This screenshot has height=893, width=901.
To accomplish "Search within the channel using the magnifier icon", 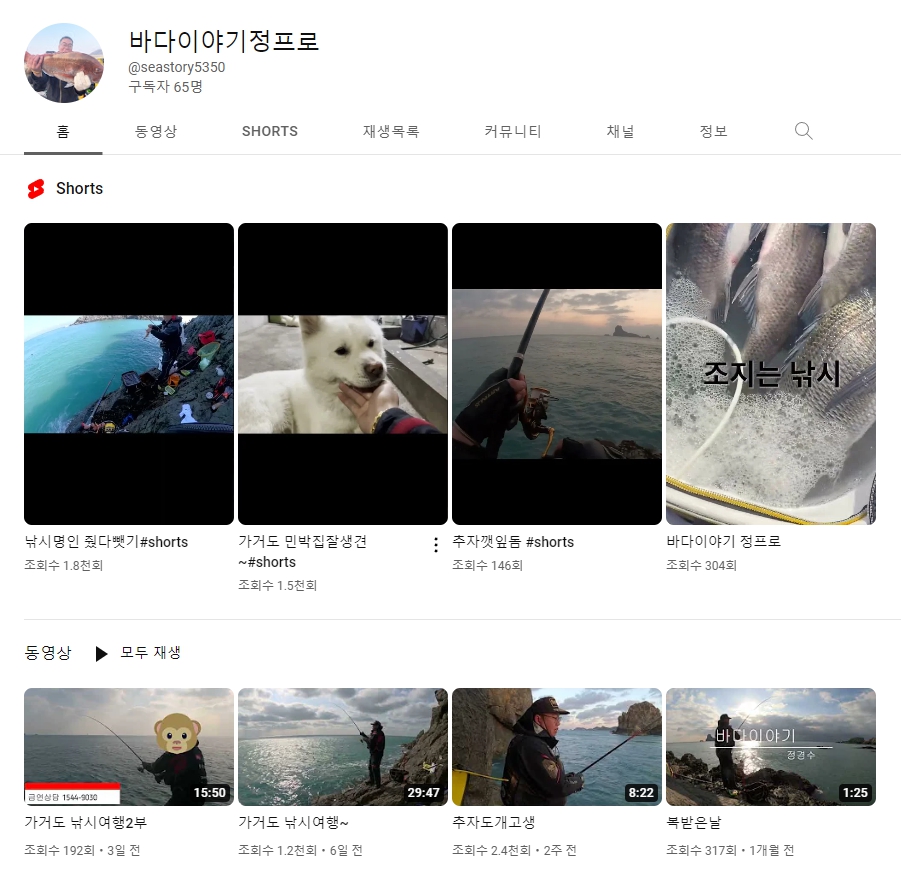I will point(803,131).
